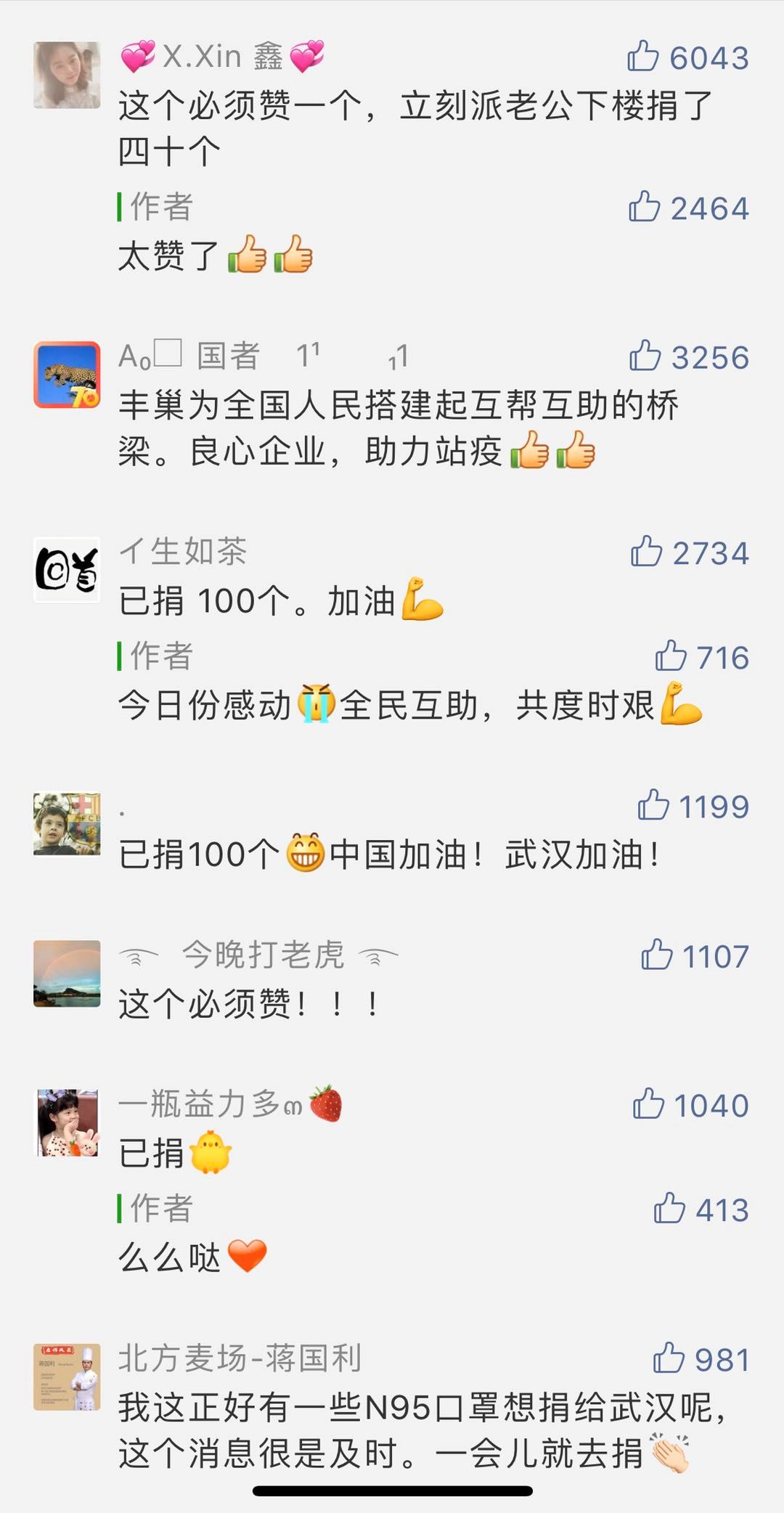Image resolution: width=784 pixels, height=1513 pixels.
Task: Like the comment about 丰巢 with 3256 likes
Action: (645, 356)
